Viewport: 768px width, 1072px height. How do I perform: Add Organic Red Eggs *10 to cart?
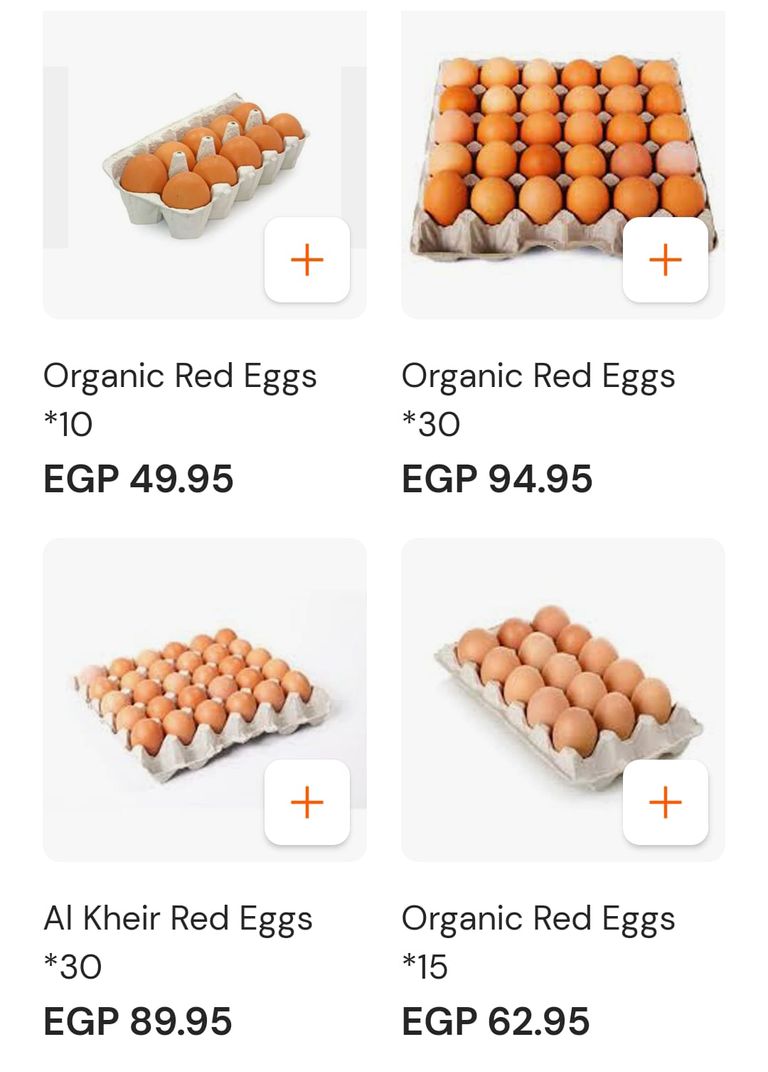point(307,260)
